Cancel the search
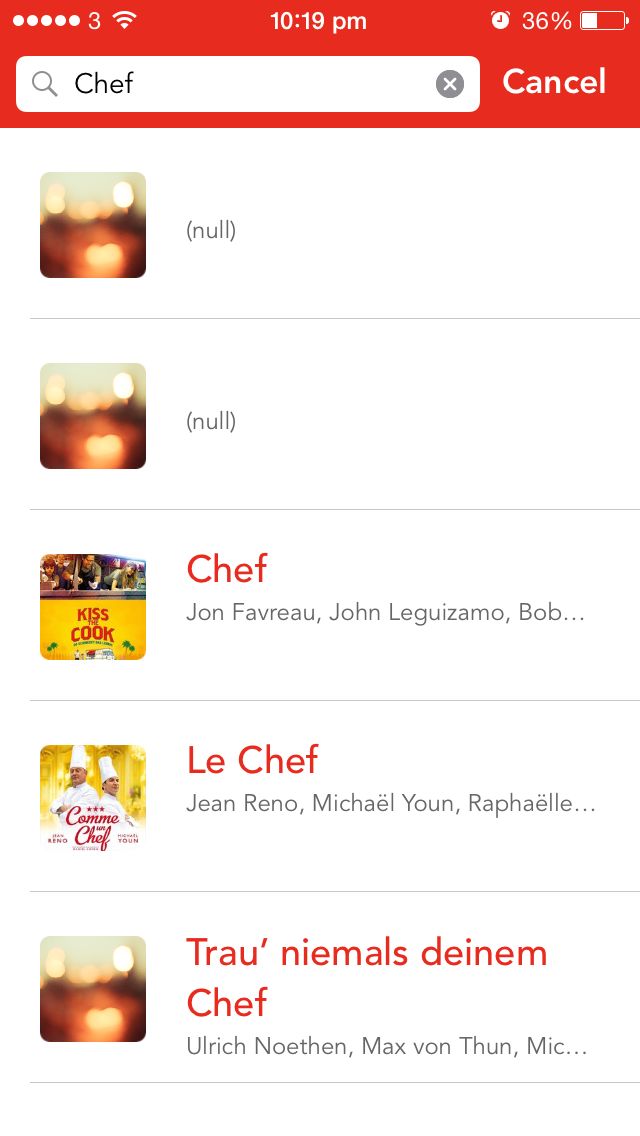Image resolution: width=640 pixels, height=1136 pixels. click(x=554, y=82)
